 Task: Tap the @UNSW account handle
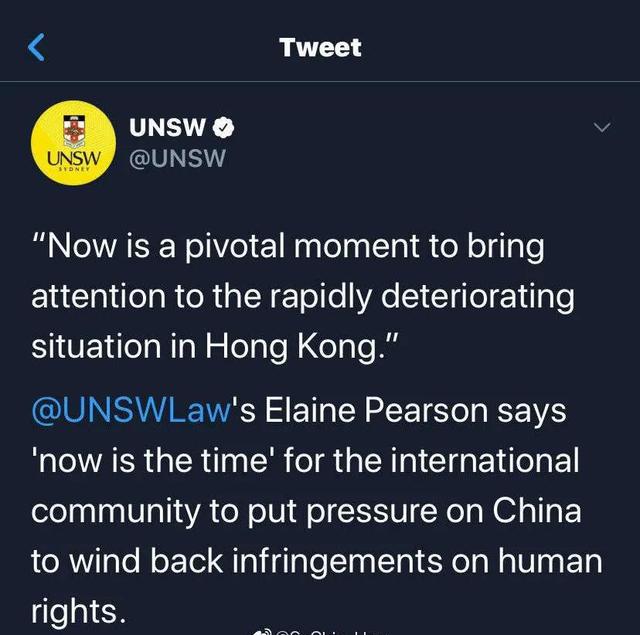pyautogui.click(x=178, y=158)
